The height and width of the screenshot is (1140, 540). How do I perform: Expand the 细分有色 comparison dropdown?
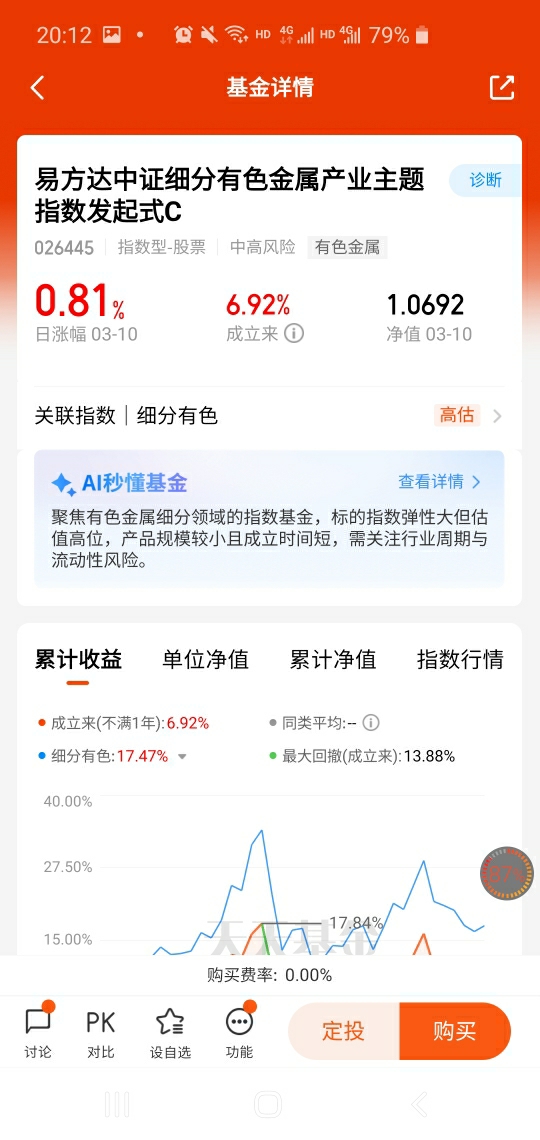pyautogui.click(x=182, y=757)
